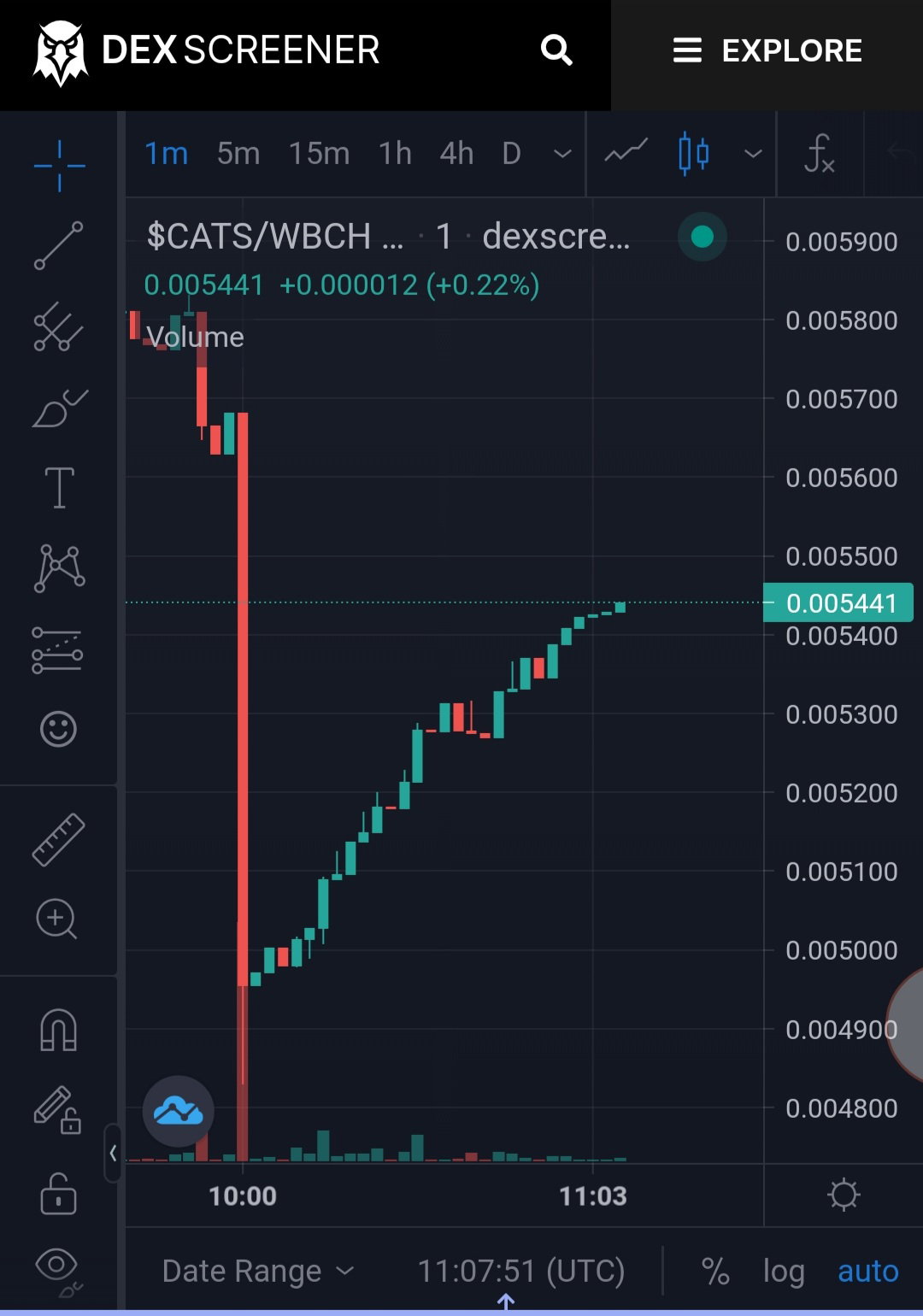Select the ruler measure tool
This screenshot has width=923, height=1316.
[x=59, y=839]
